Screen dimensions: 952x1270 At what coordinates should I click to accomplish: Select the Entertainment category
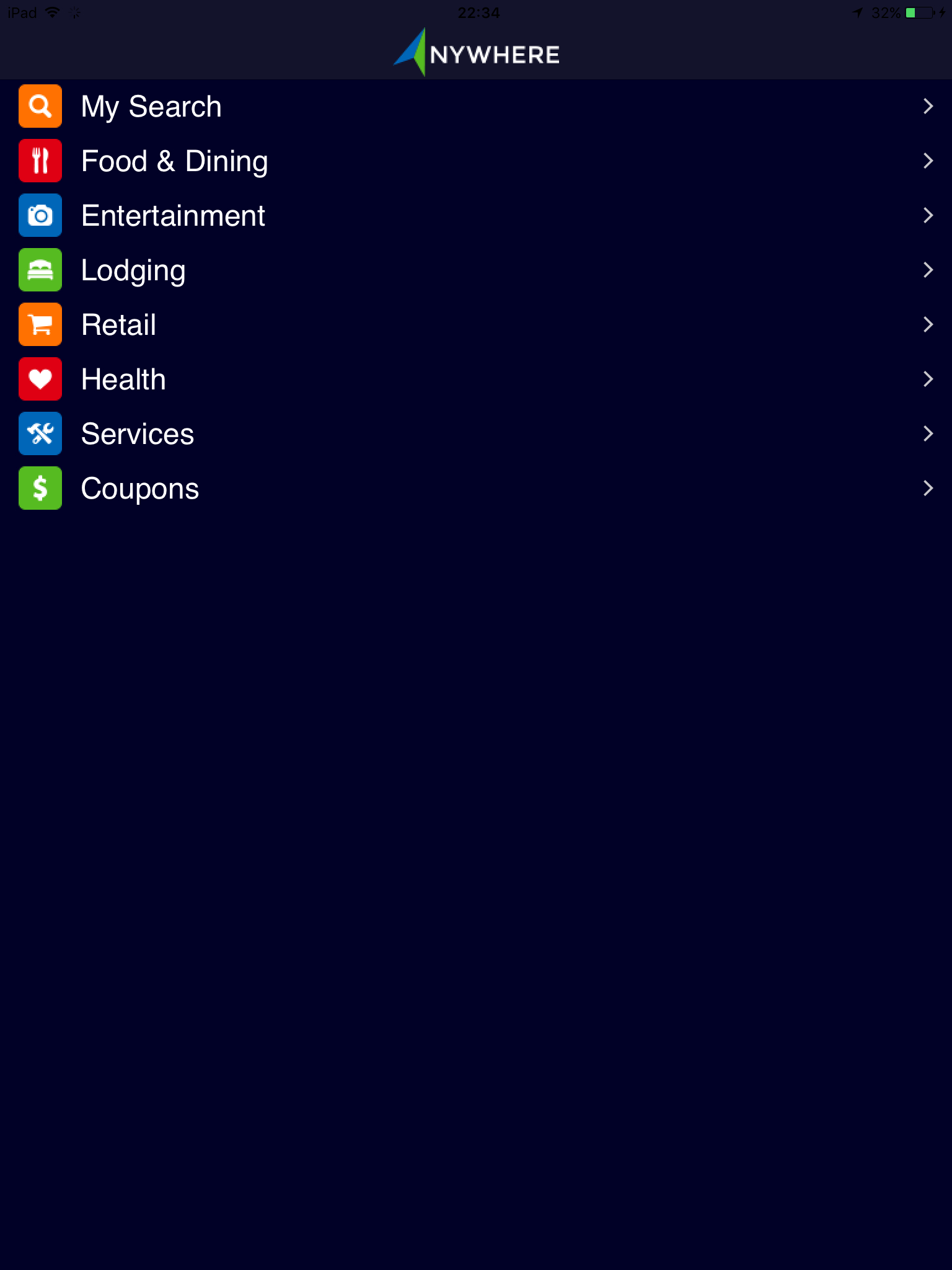pyautogui.click(x=476, y=215)
